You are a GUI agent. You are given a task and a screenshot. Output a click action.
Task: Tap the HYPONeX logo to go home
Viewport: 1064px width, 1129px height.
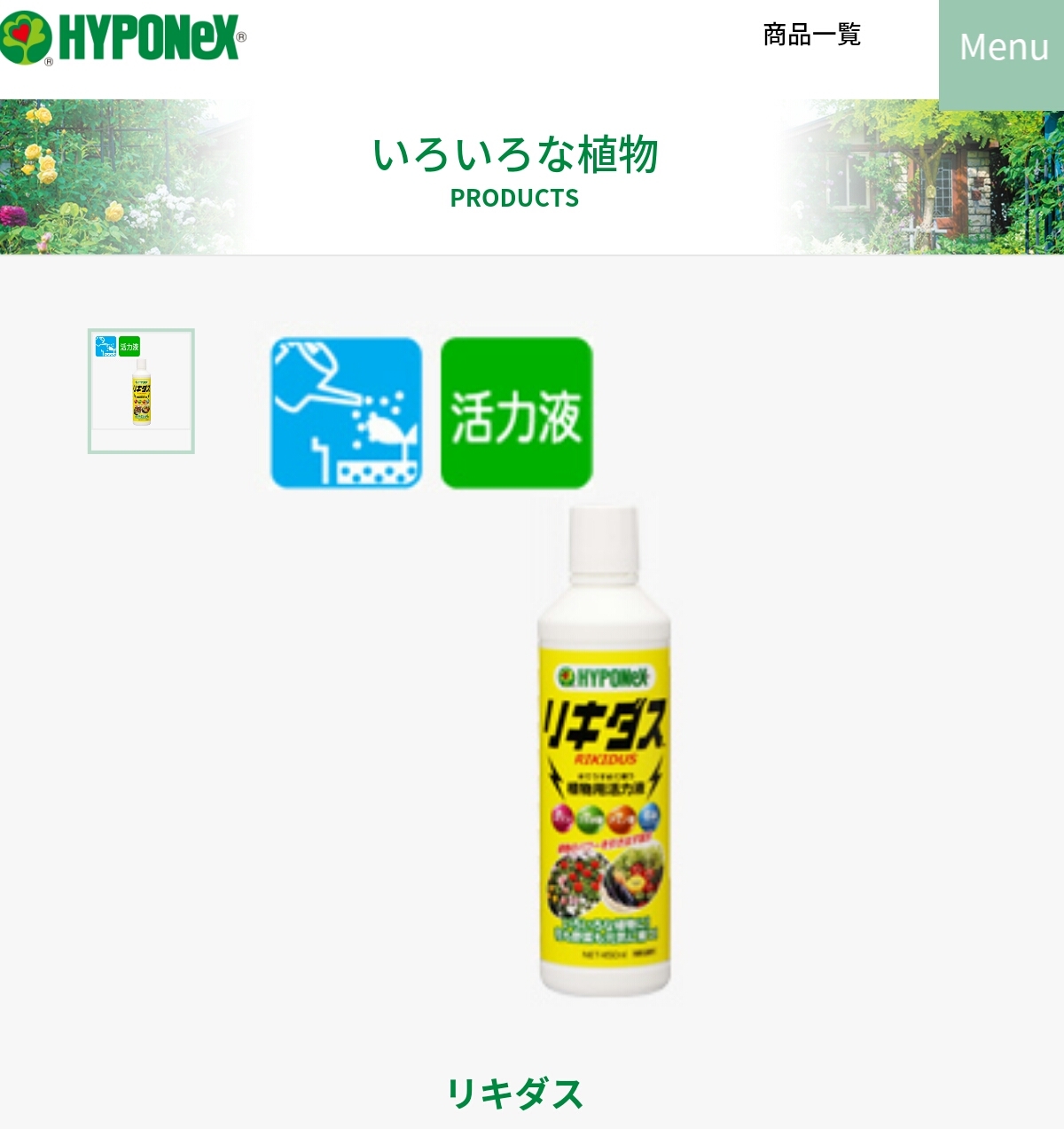(124, 37)
